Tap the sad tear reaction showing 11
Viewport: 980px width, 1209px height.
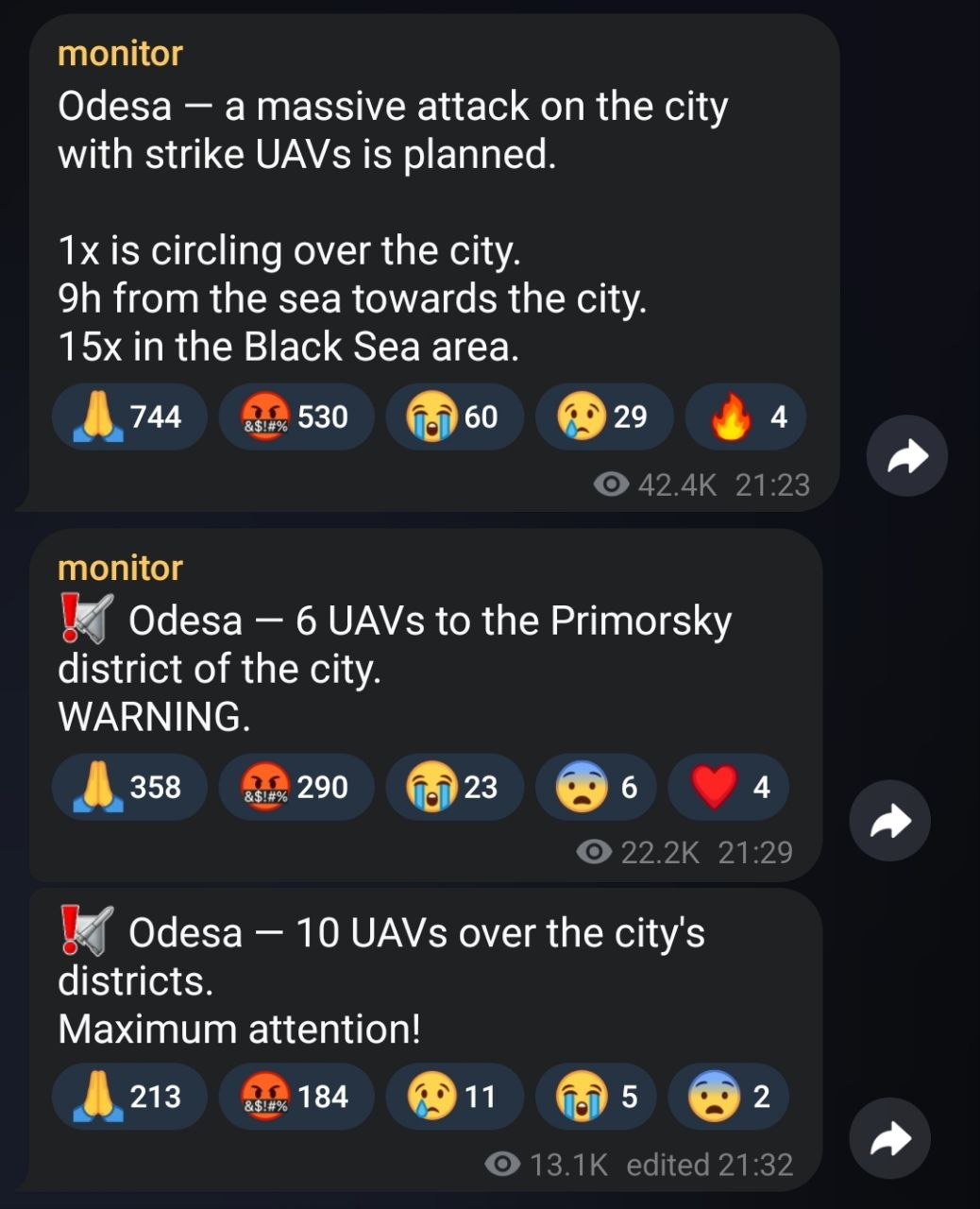[x=454, y=1097]
